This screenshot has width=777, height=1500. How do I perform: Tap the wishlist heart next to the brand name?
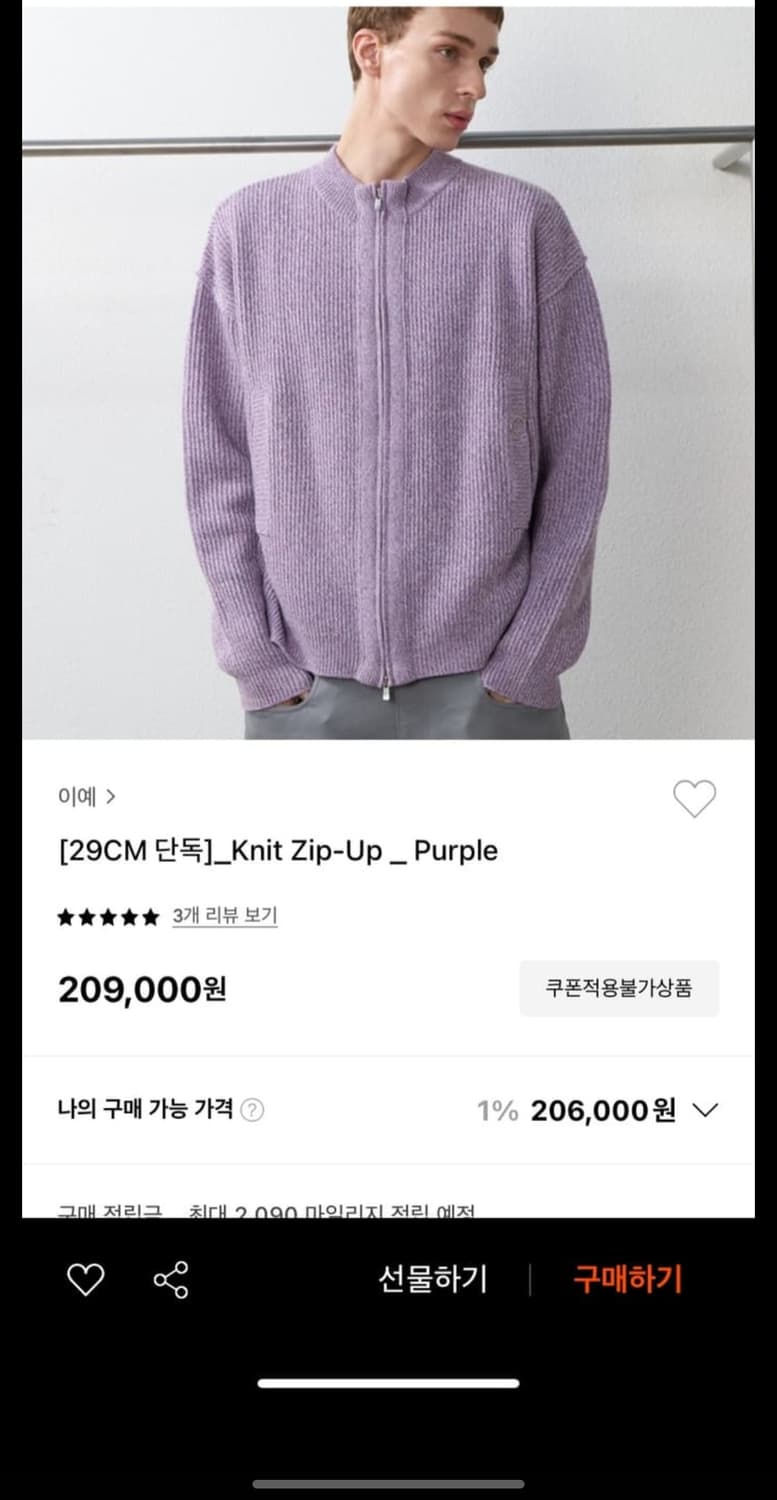(694, 798)
